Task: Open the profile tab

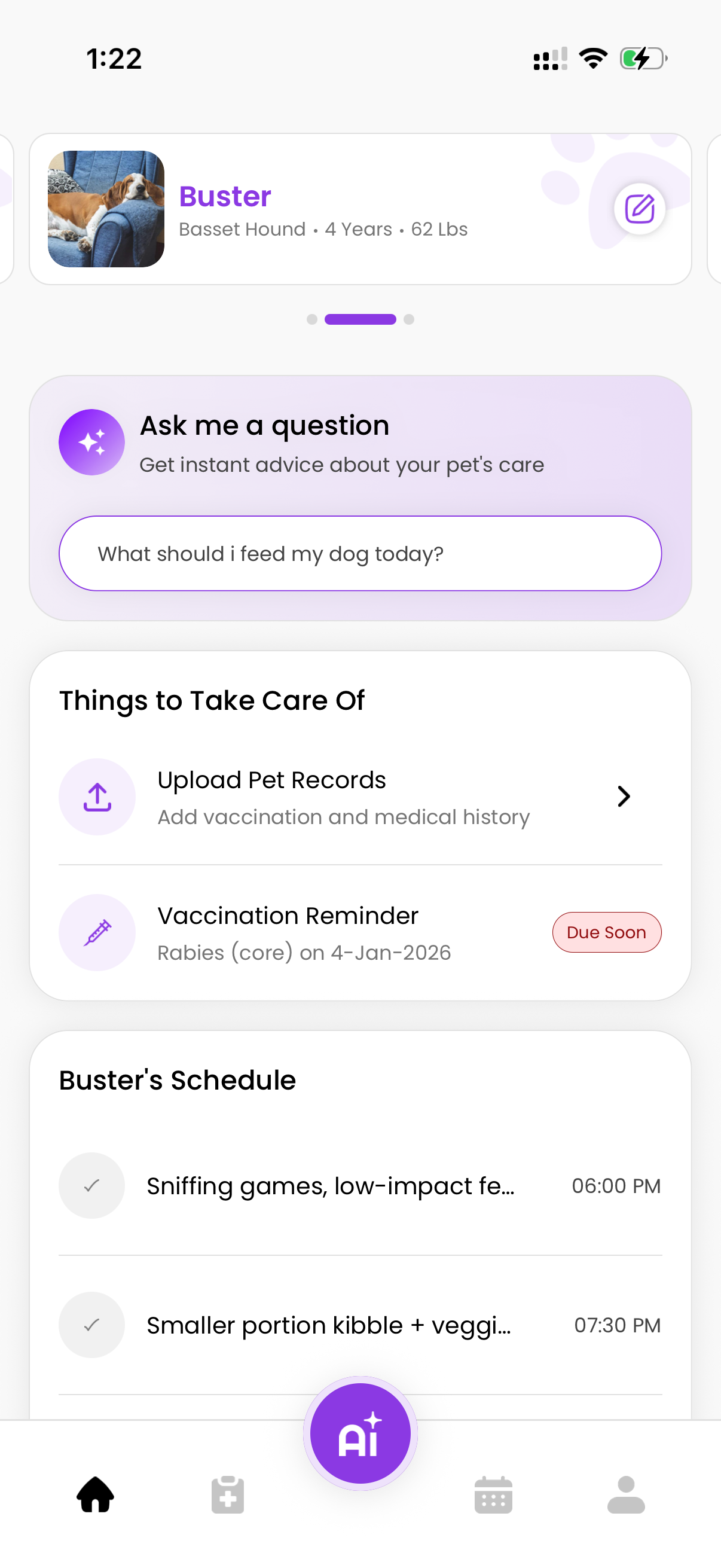Action: (625, 1494)
